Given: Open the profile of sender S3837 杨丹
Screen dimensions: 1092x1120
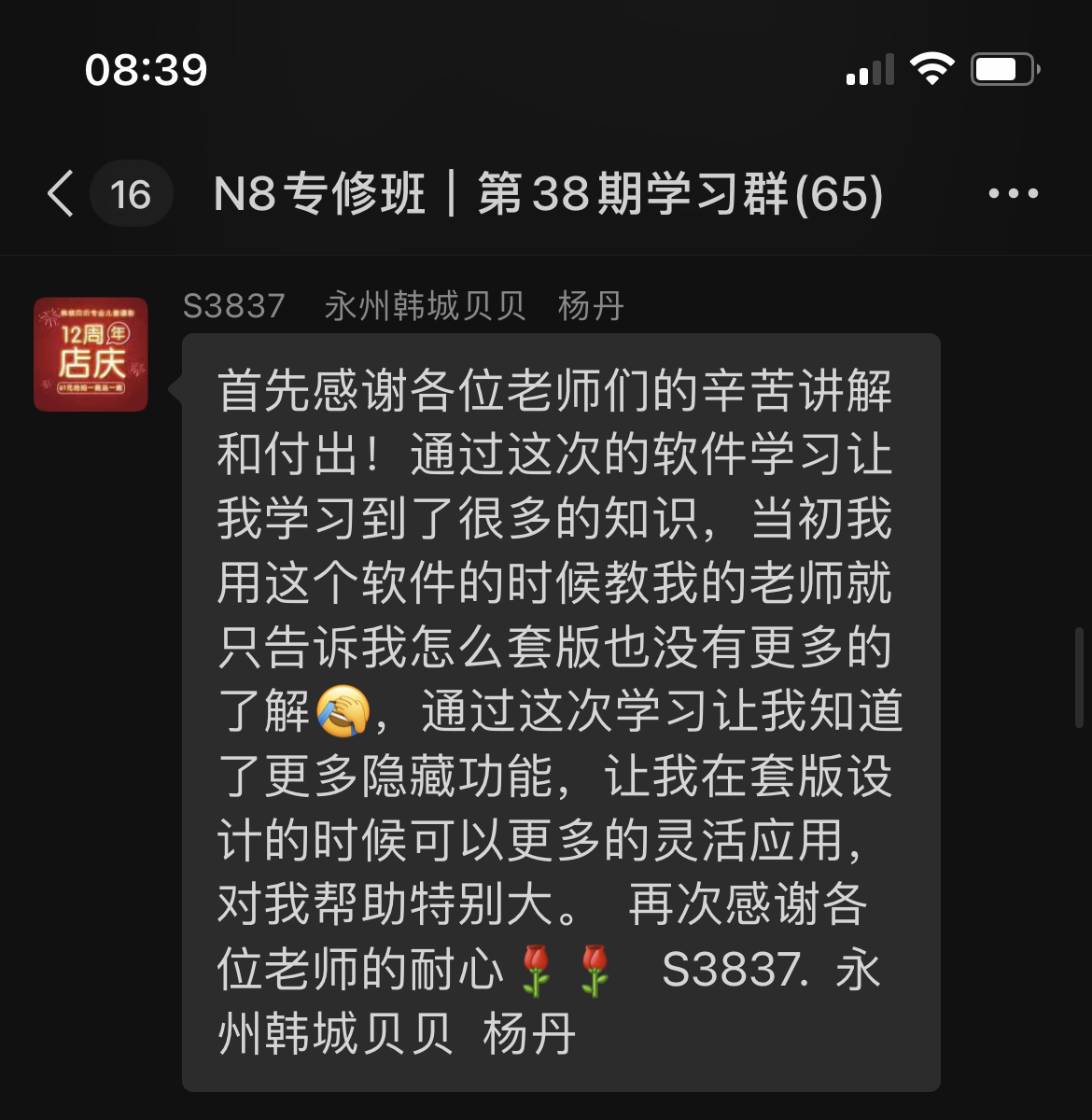Looking at the screenshot, I should (x=91, y=355).
